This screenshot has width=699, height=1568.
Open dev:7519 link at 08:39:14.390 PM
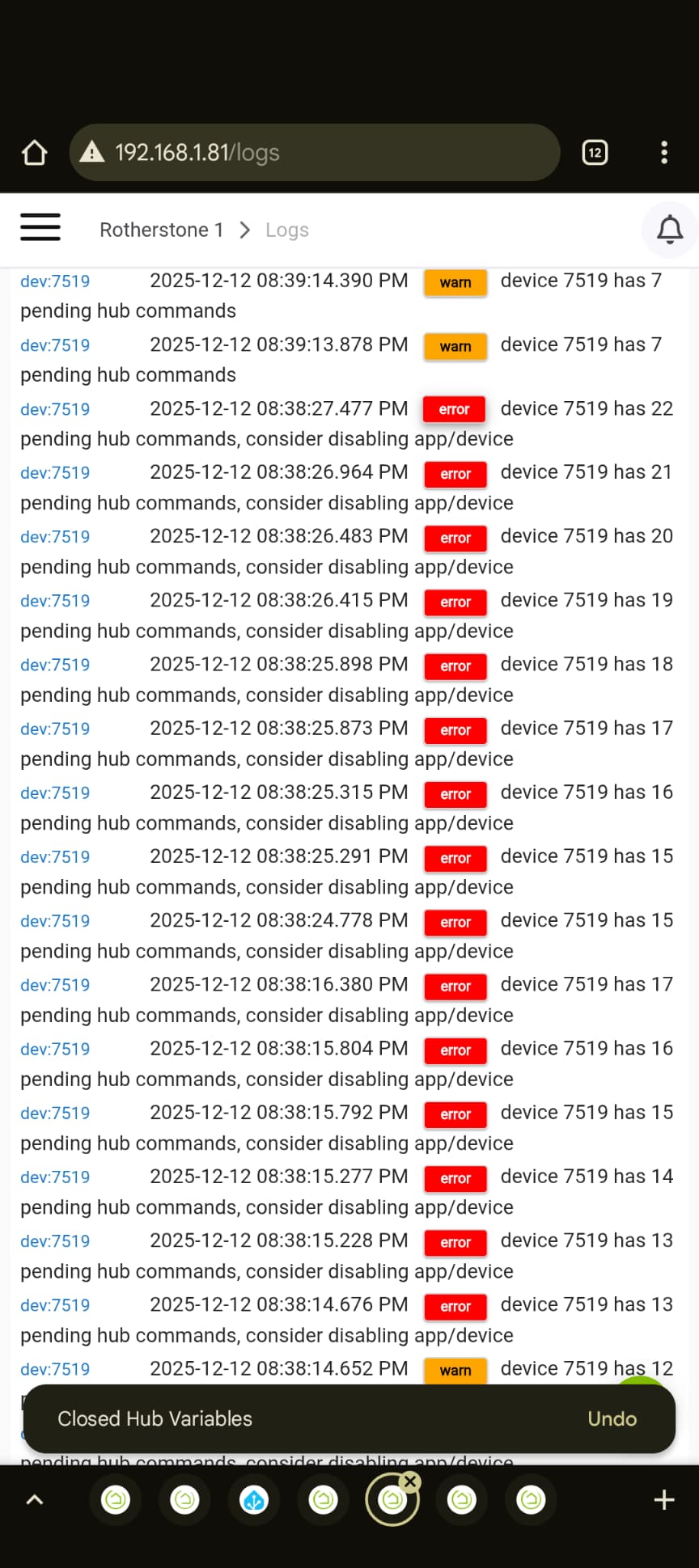55,281
